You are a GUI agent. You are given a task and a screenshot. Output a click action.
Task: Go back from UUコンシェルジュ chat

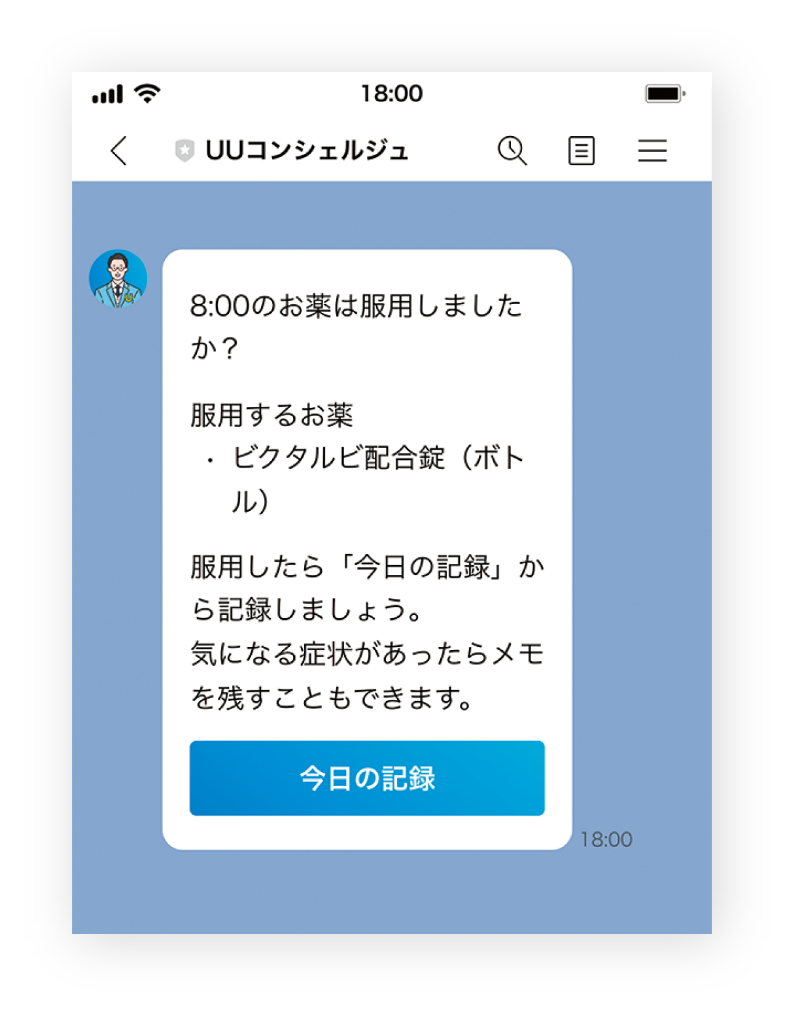(119, 151)
